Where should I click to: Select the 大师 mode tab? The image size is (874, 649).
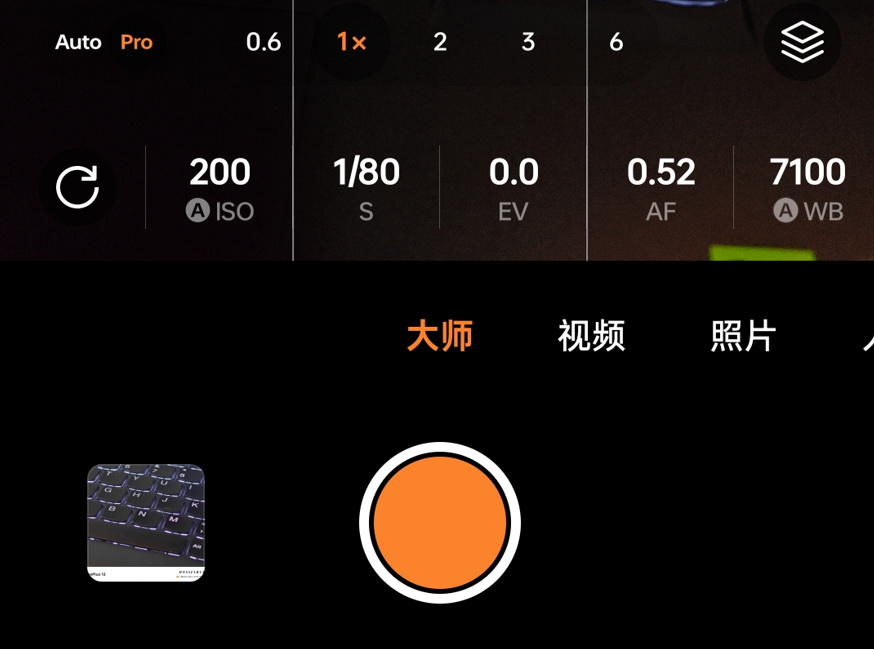(440, 336)
